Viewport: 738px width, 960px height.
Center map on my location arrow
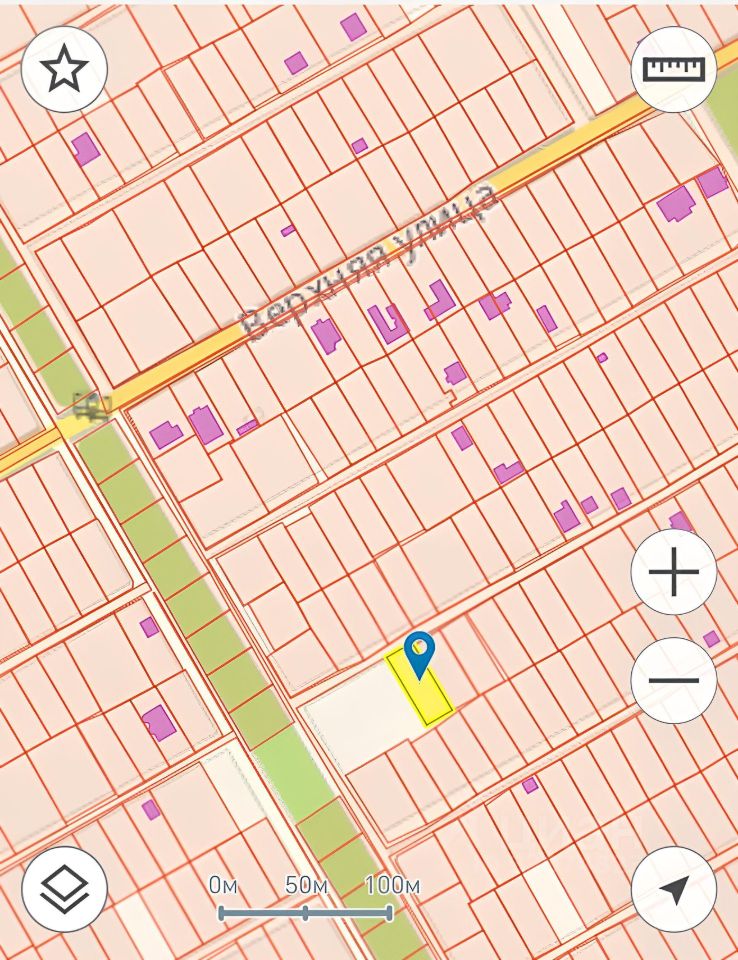coord(674,889)
